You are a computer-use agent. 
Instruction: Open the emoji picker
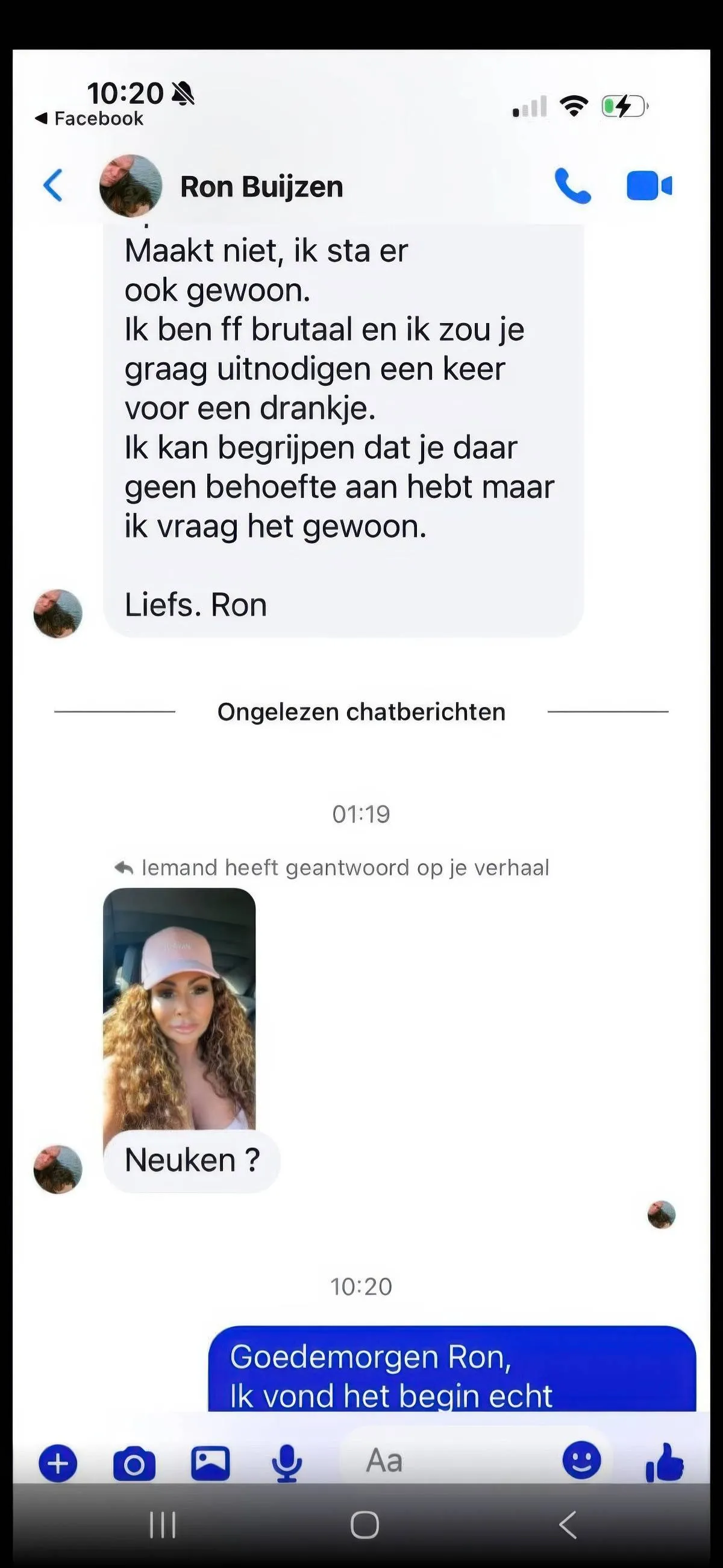coord(581,1460)
